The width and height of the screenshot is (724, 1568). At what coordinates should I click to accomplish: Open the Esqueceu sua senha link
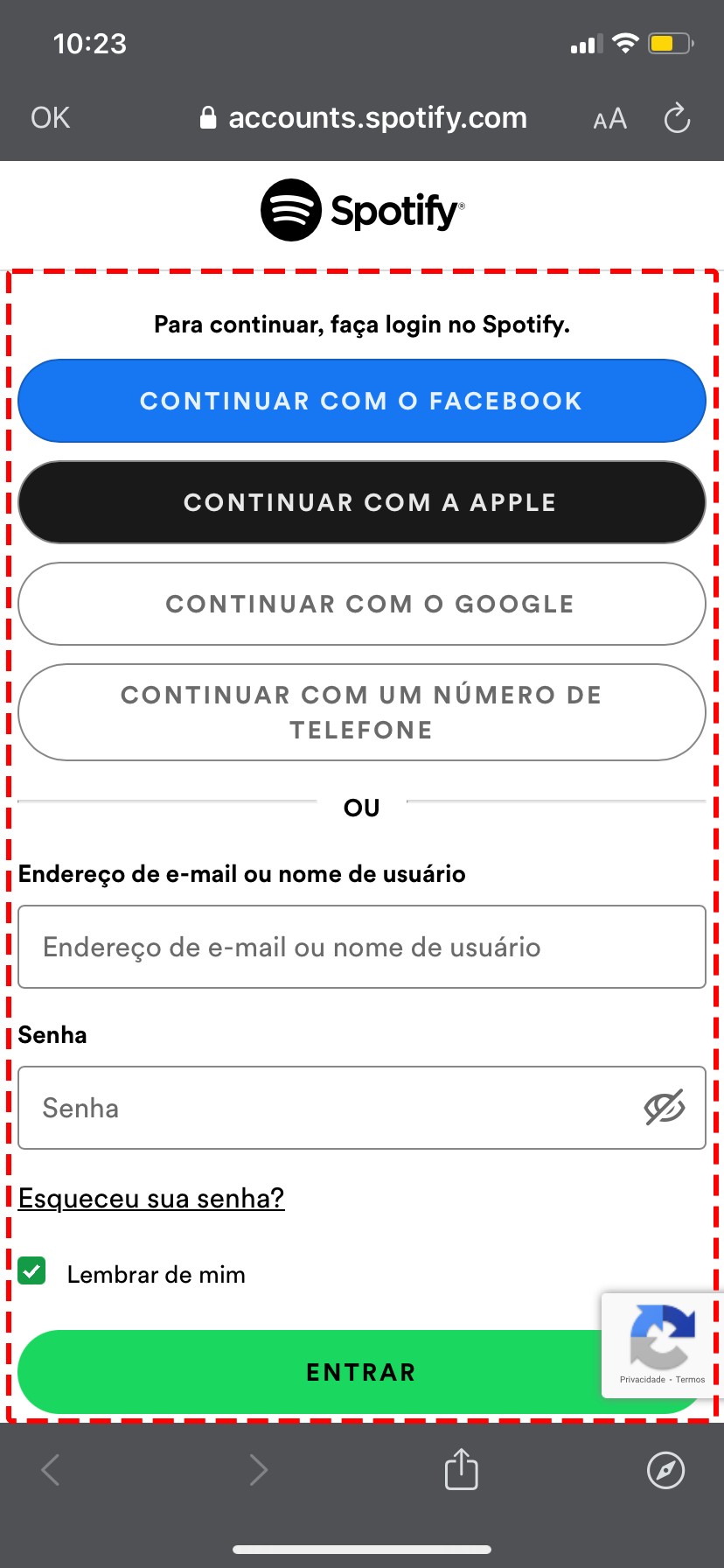tap(151, 1198)
